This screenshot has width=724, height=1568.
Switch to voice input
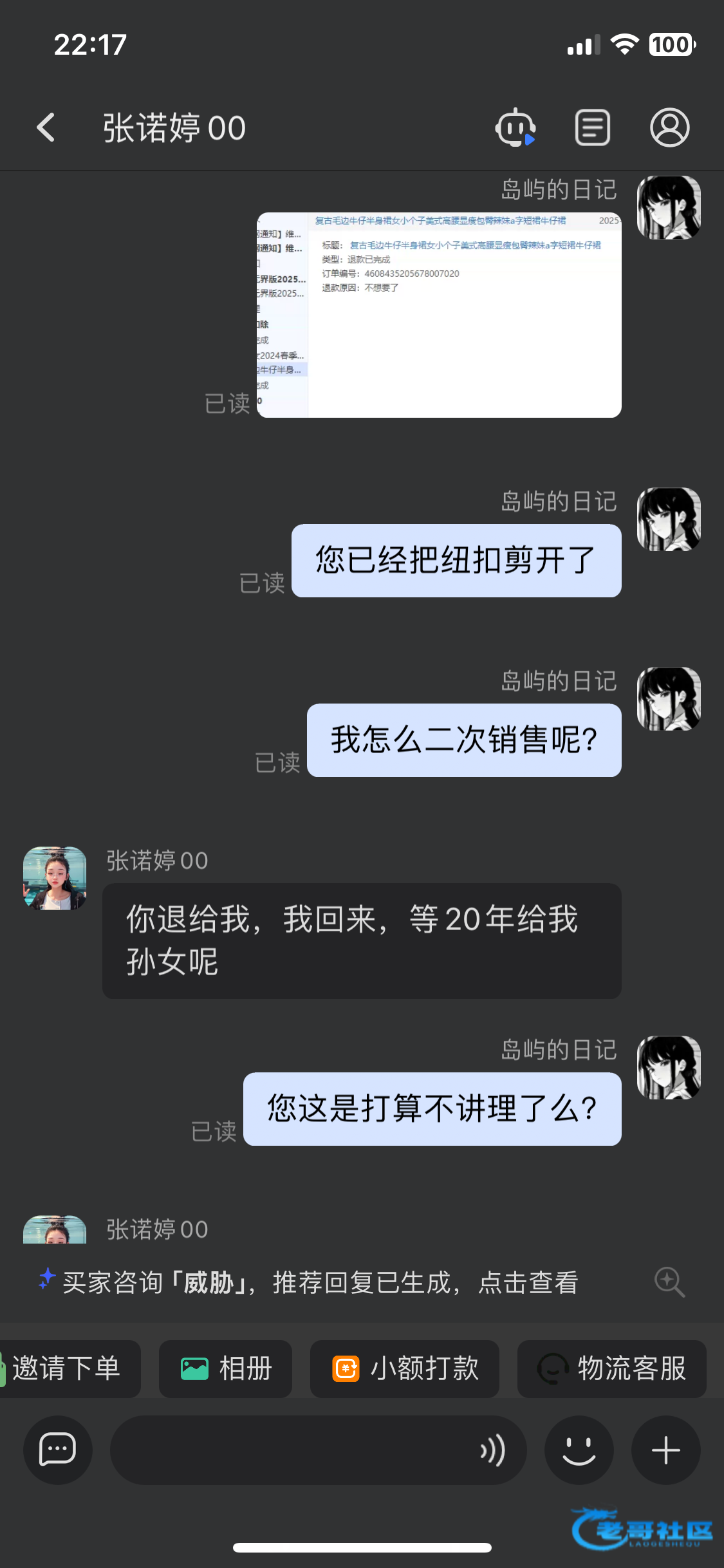492,1450
